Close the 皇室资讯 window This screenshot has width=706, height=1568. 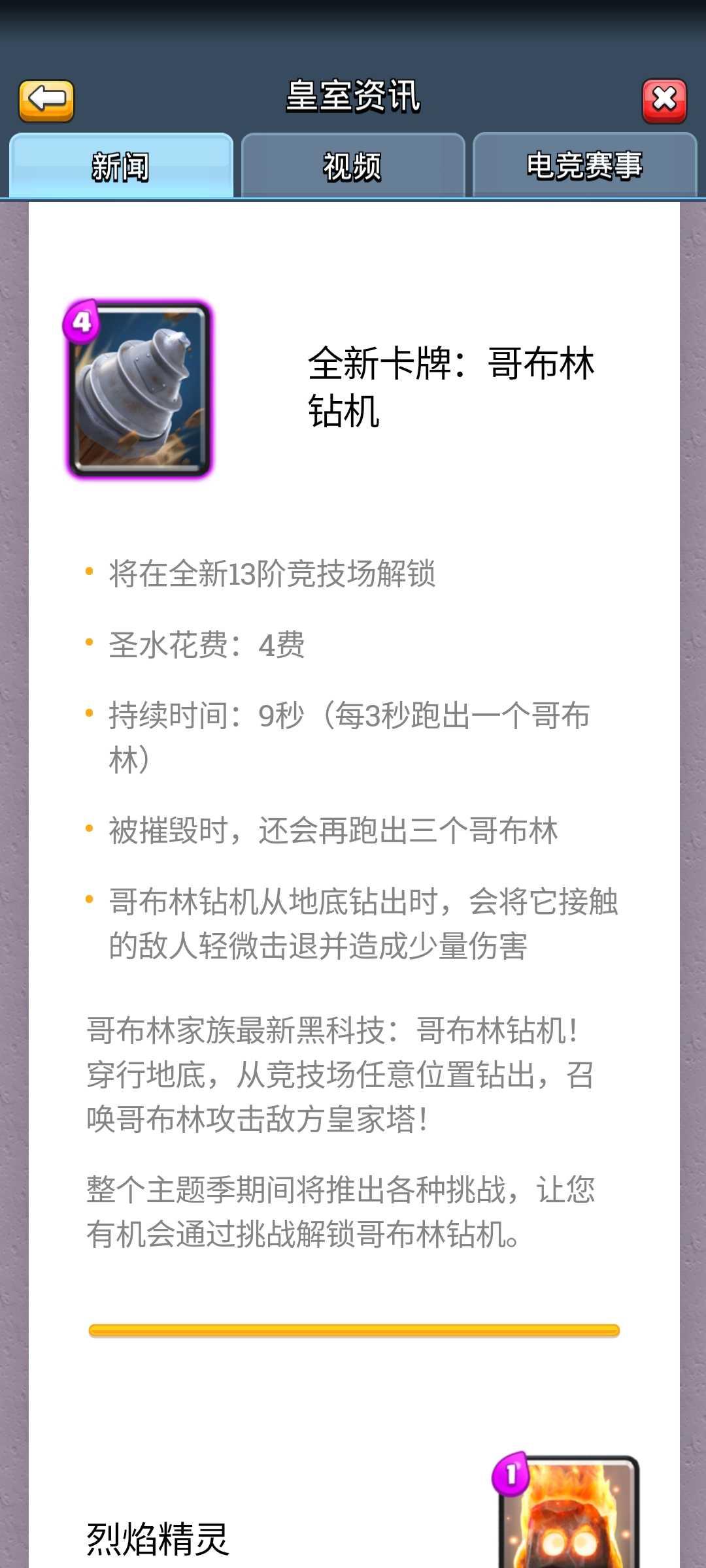click(664, 101)
